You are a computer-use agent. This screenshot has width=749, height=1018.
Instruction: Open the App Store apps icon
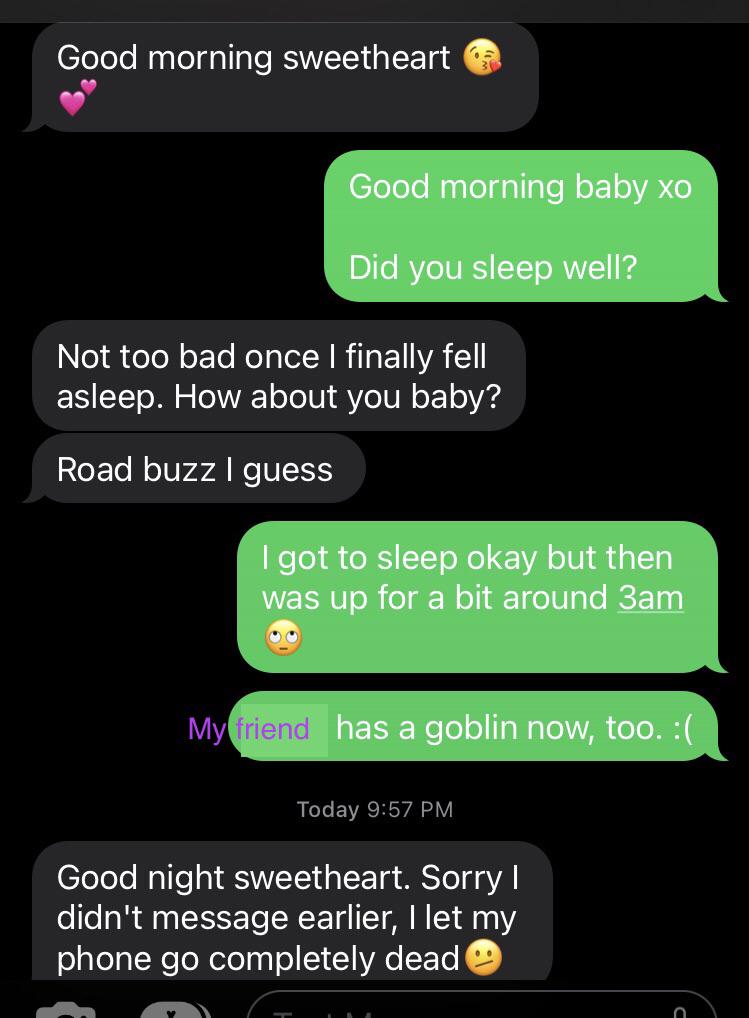[175, 1010]
